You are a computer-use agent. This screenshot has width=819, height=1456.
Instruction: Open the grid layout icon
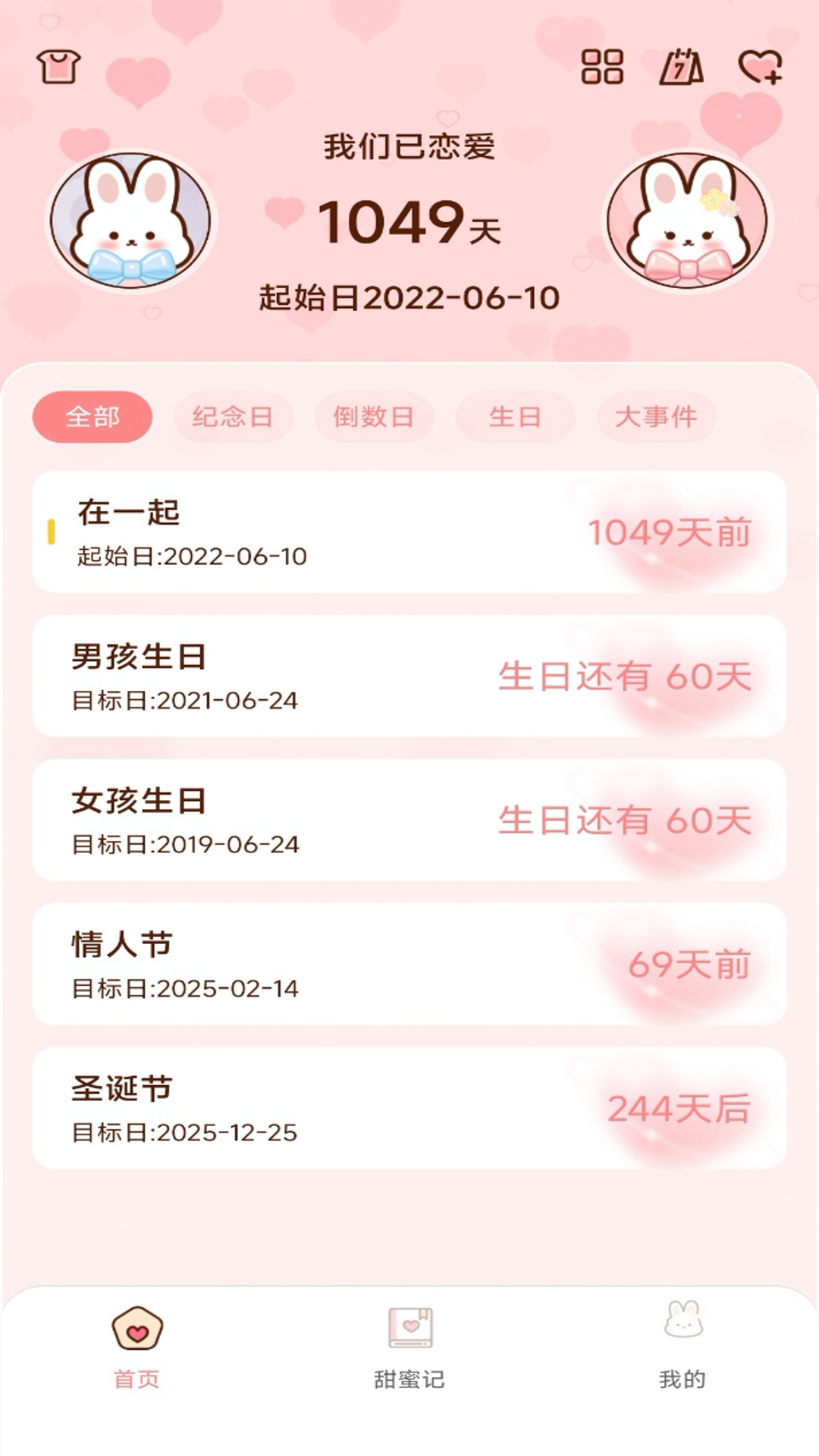pos(602,67)
